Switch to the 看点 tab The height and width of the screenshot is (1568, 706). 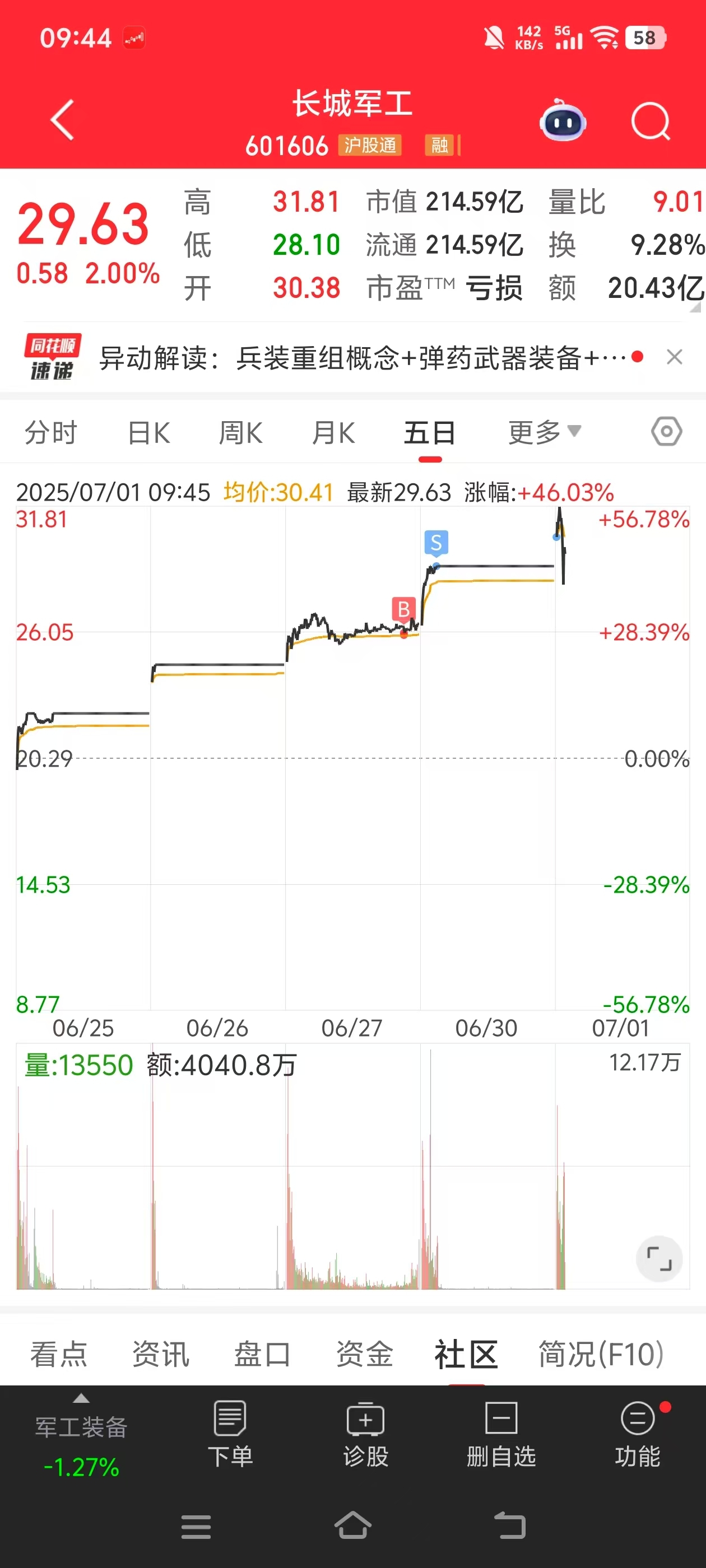(59, 1354)
